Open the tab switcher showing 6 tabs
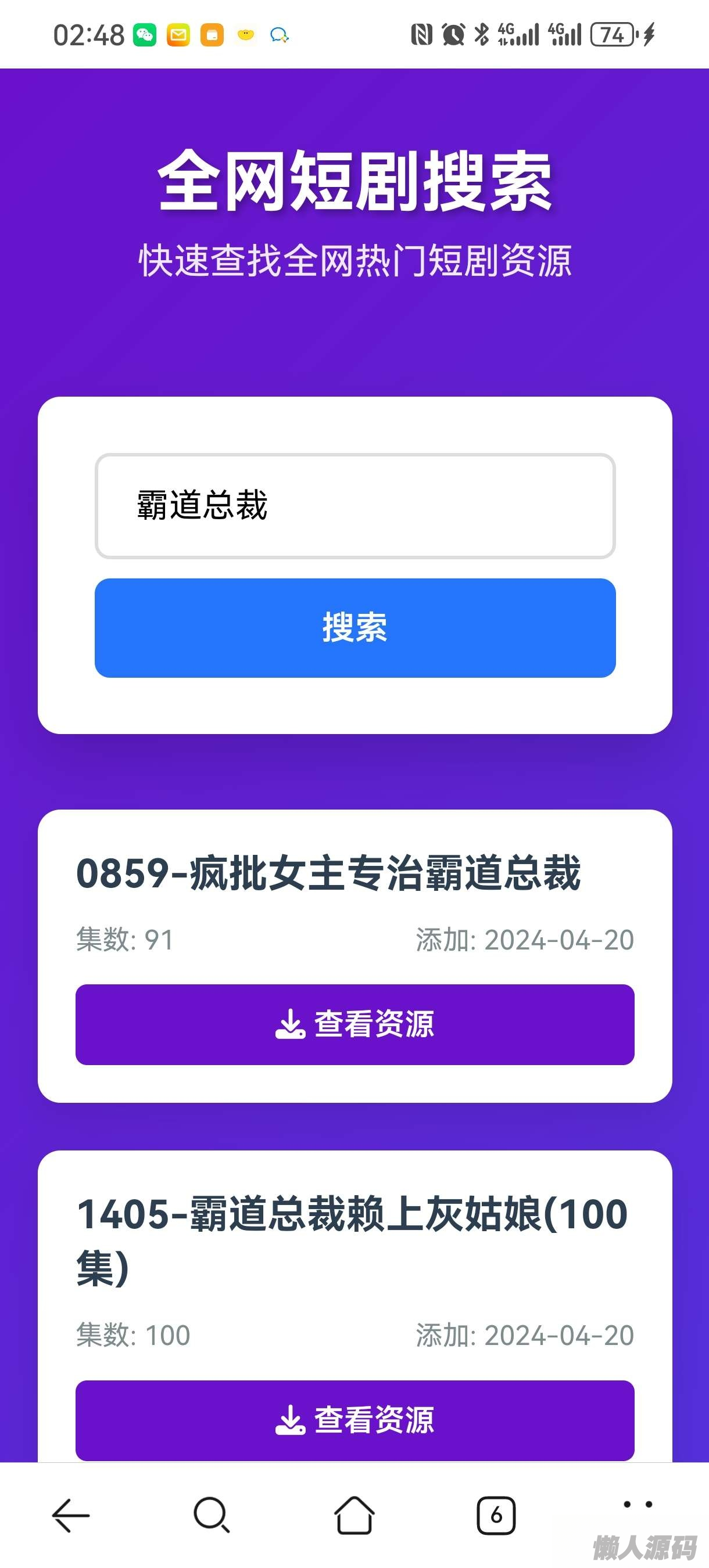This screenshot has height=1568, width=709. coord(496,1515)
